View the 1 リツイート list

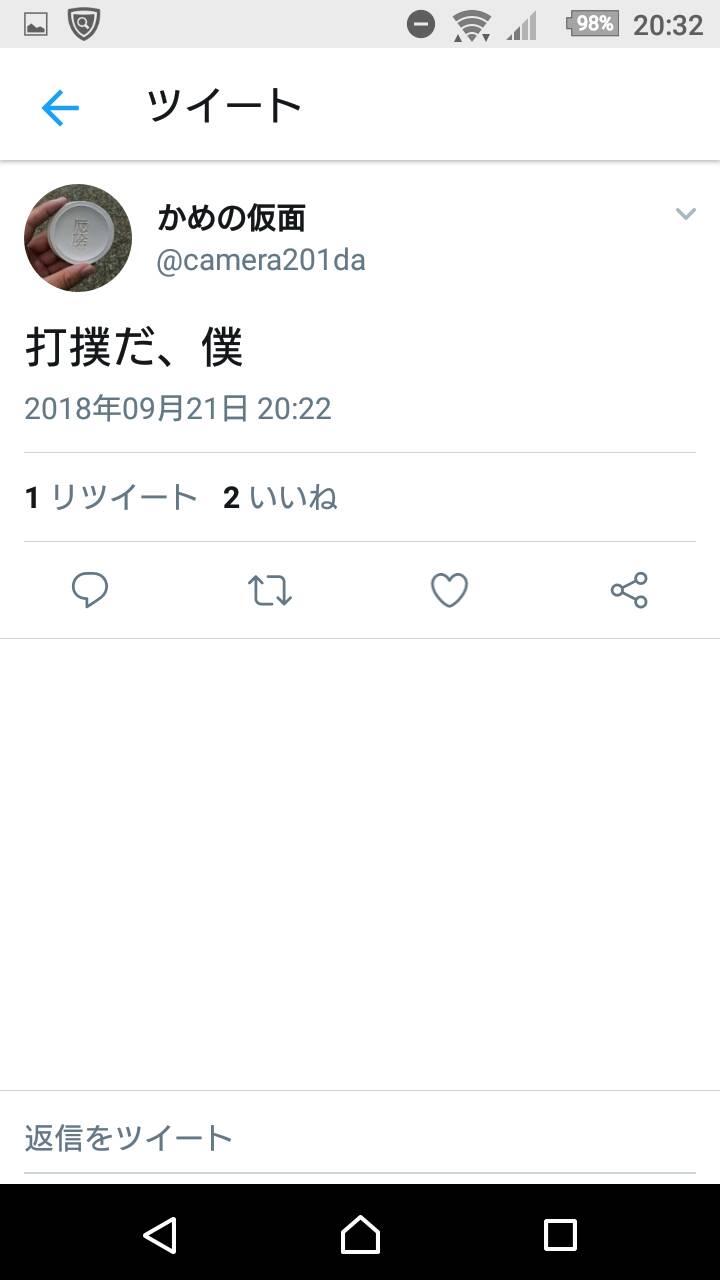(111, 497)
